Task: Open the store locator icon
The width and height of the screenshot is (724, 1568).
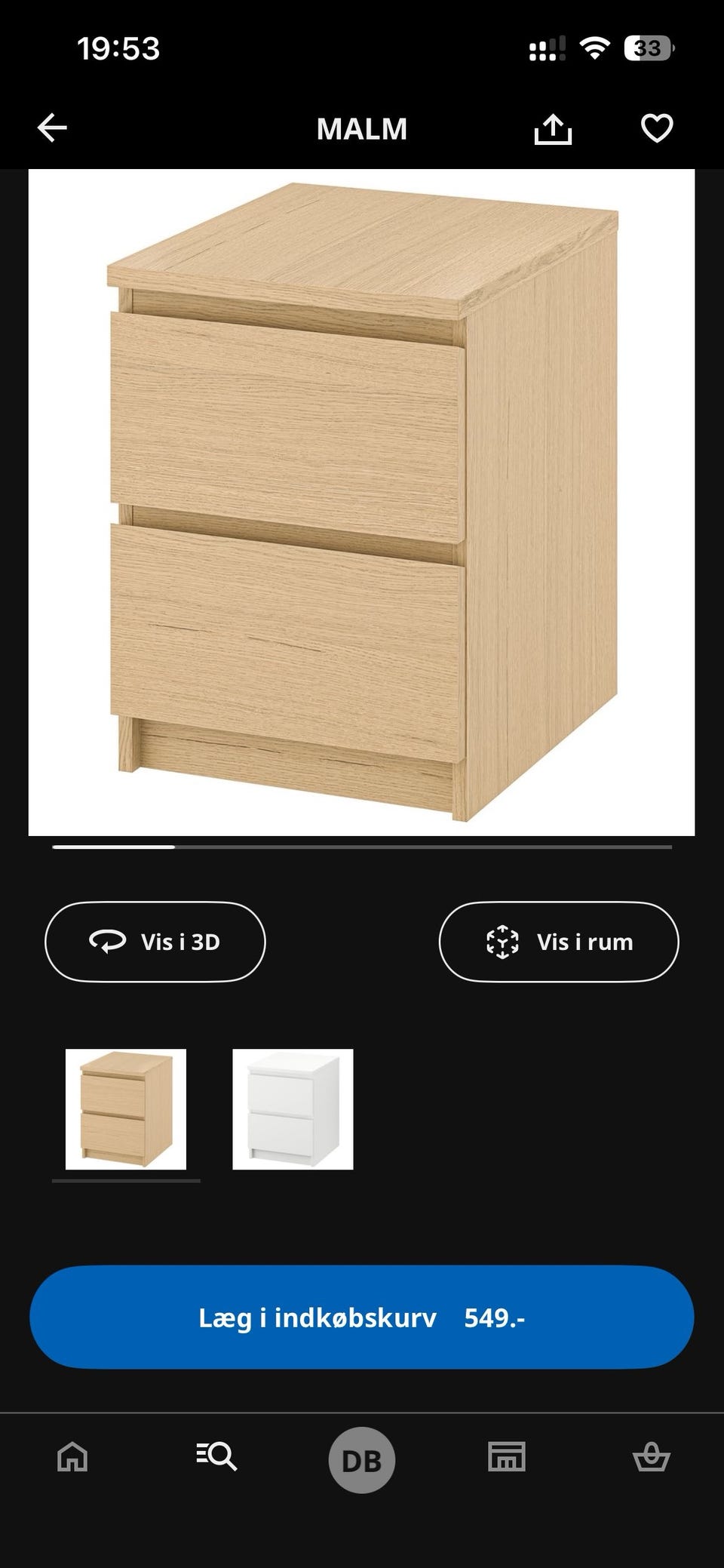Action: pyautogui.click(x=506, y=1458)
